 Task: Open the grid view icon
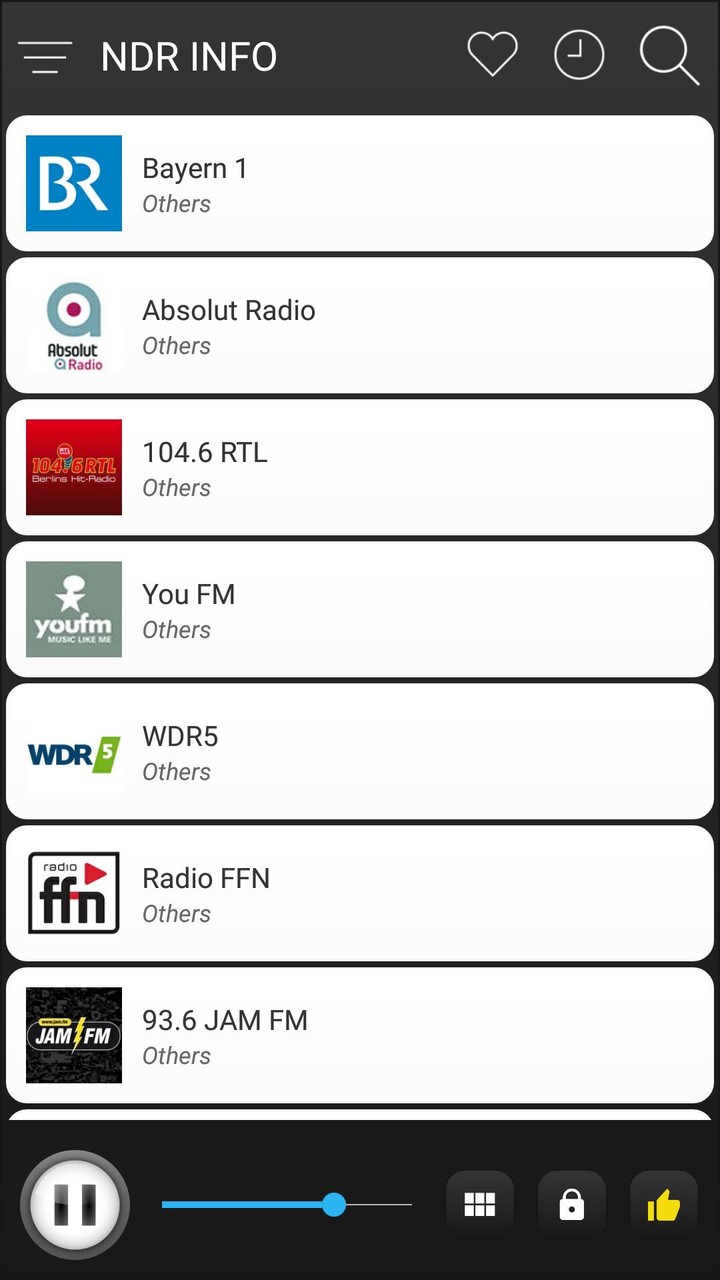[479, 1205]
